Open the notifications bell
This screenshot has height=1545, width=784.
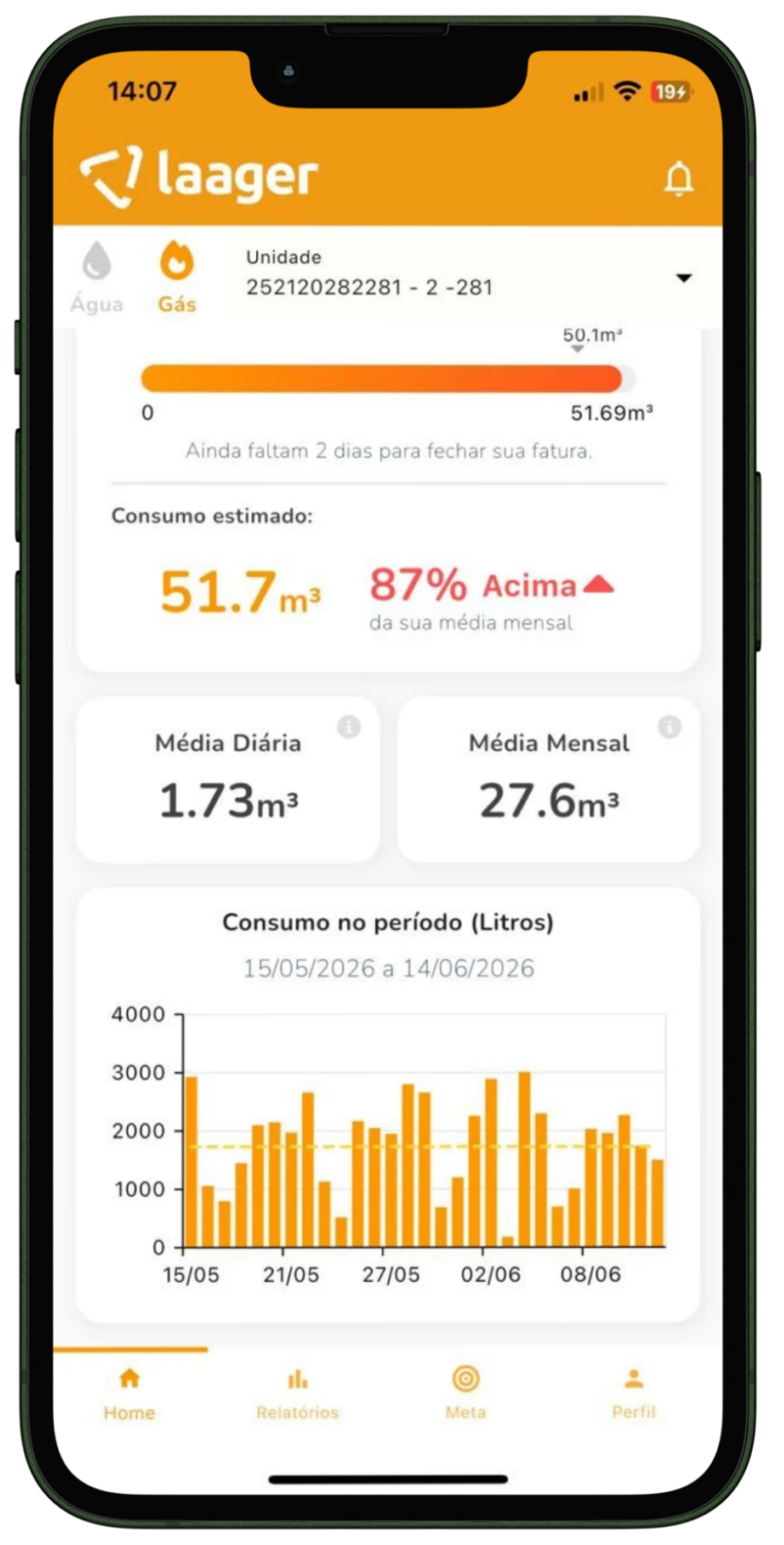pyautogui.click(x=678, y=179)
